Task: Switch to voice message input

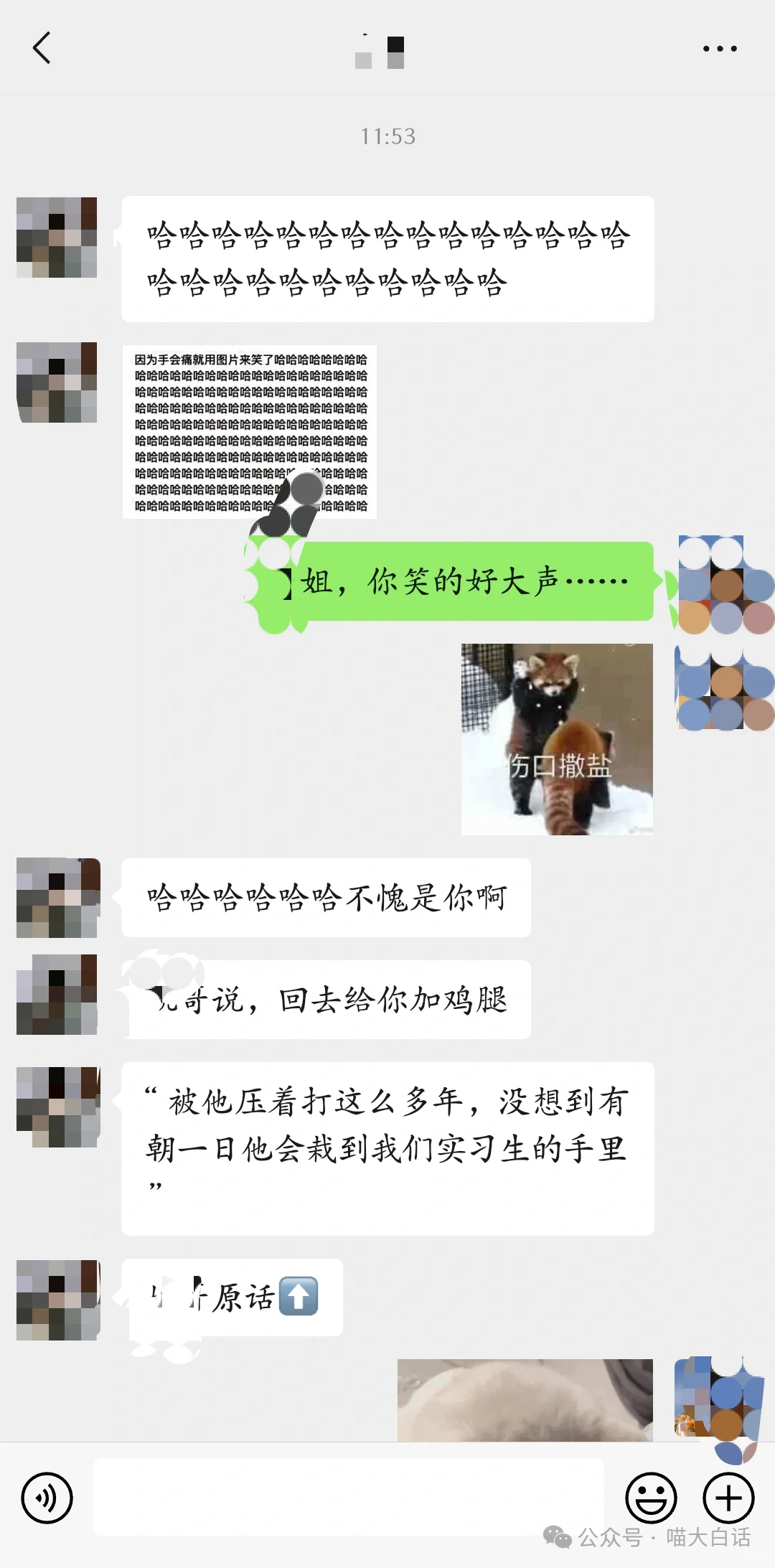Action: (x=47, y=1498)
